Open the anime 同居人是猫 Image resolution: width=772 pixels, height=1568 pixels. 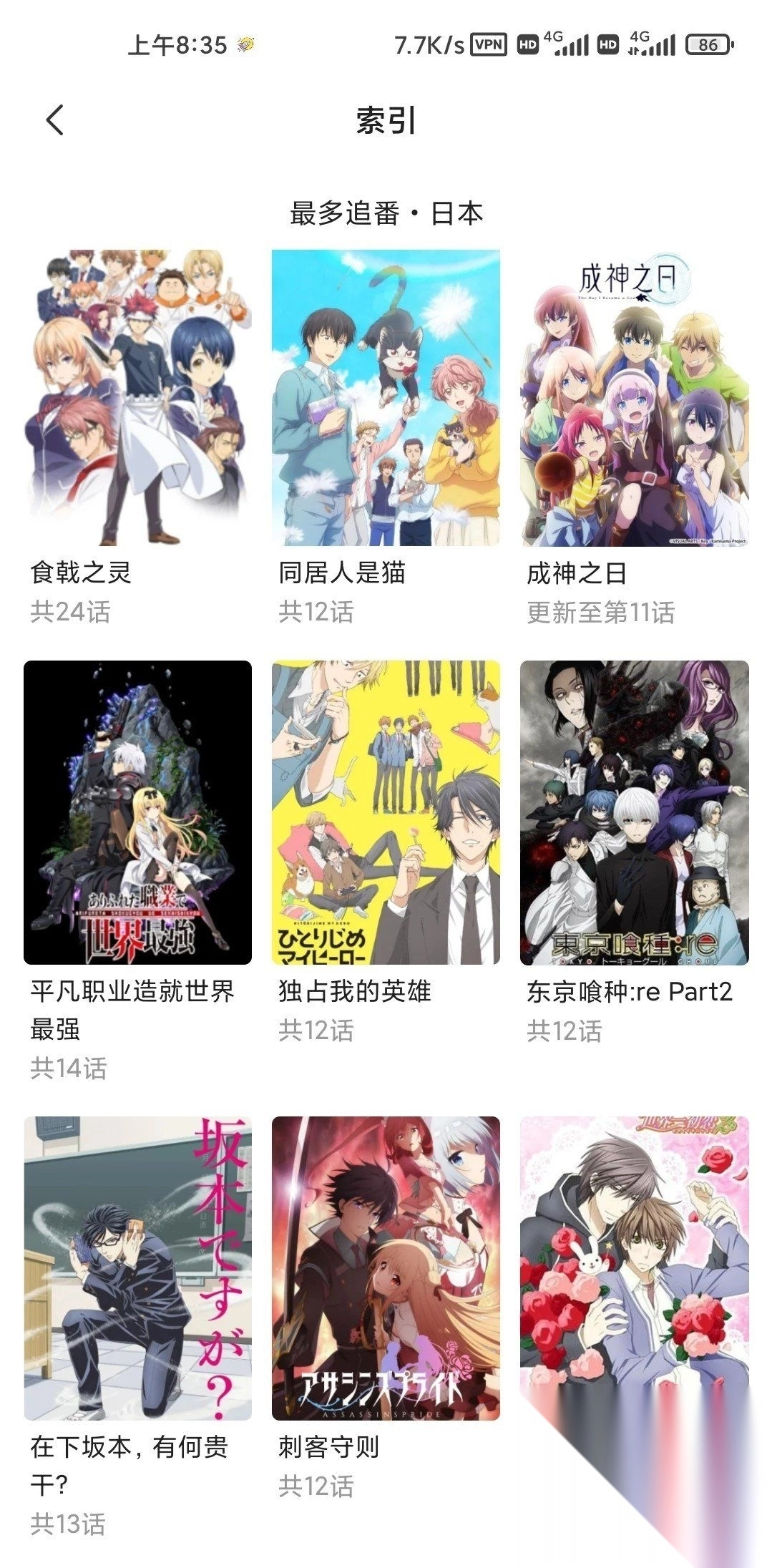(x=386, y=398)
